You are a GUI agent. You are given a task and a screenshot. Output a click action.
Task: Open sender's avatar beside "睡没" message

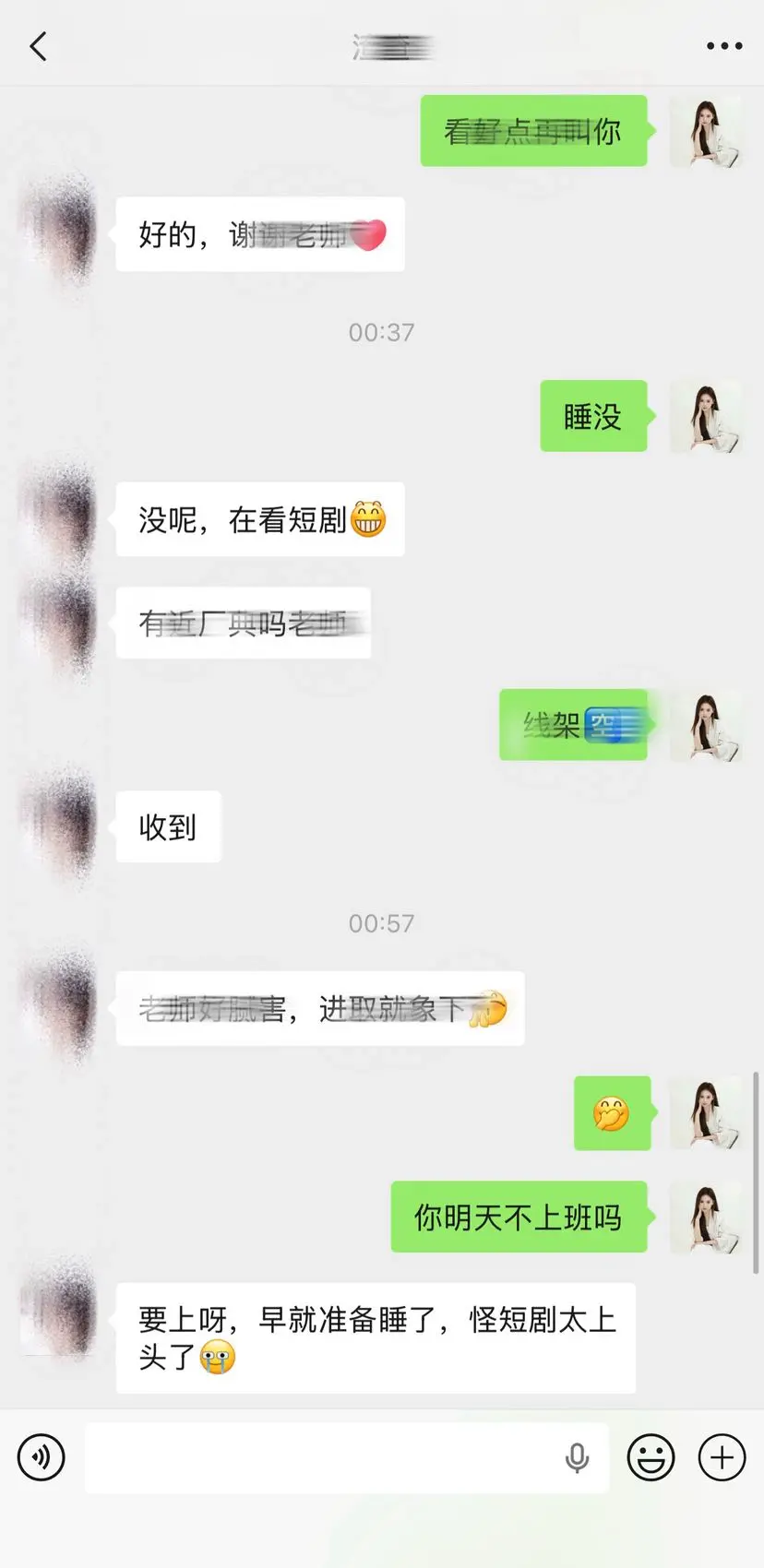706,416
